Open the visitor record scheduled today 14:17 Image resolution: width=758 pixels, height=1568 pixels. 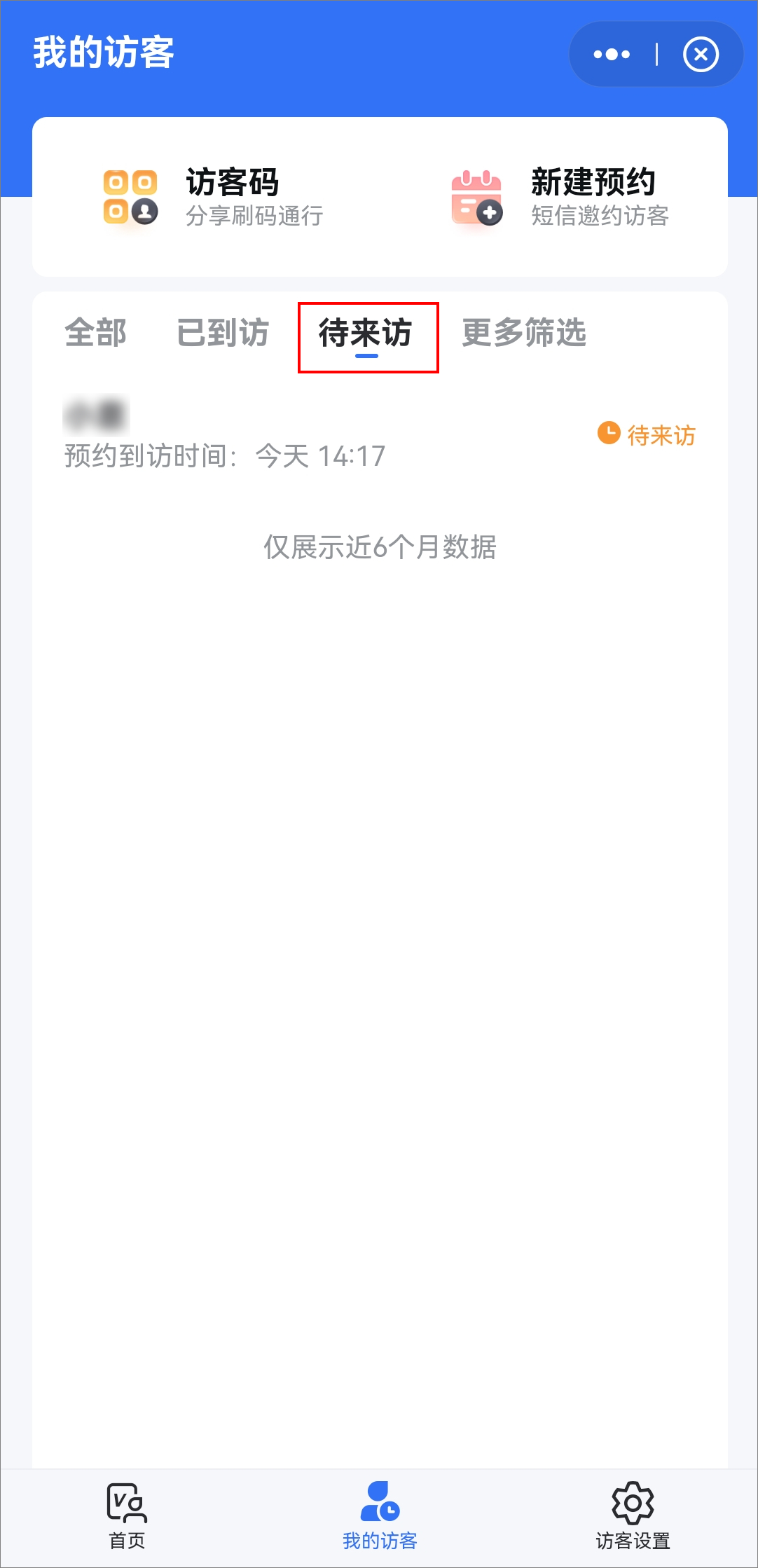[380, 433]
